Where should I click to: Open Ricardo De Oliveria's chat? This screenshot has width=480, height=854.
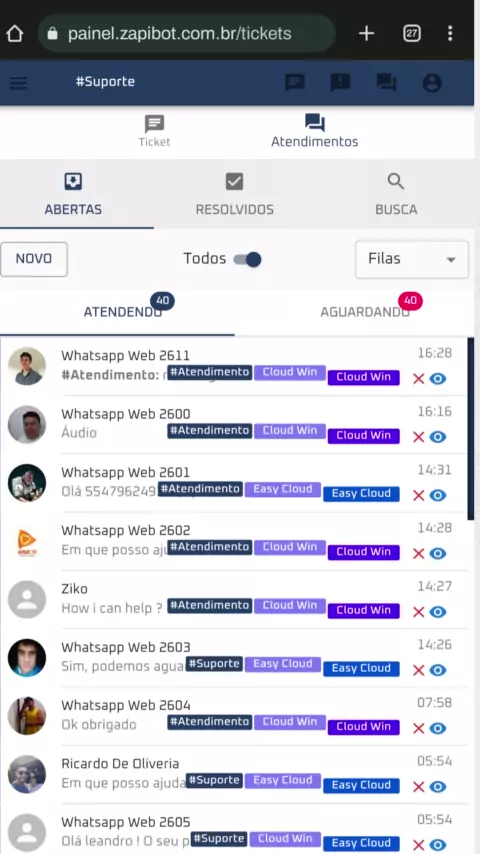pyautogui.click(x=234, y=774)
